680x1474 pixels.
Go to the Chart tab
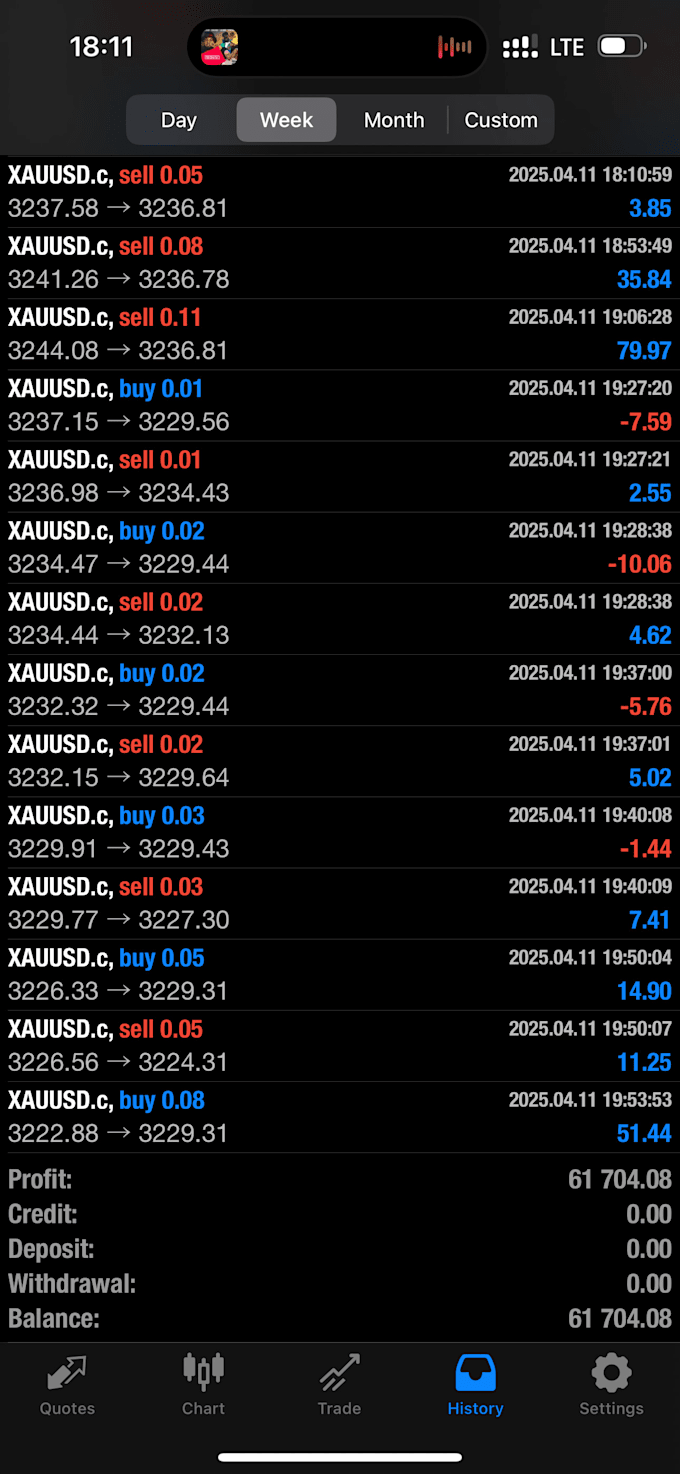pos(203,1386)
